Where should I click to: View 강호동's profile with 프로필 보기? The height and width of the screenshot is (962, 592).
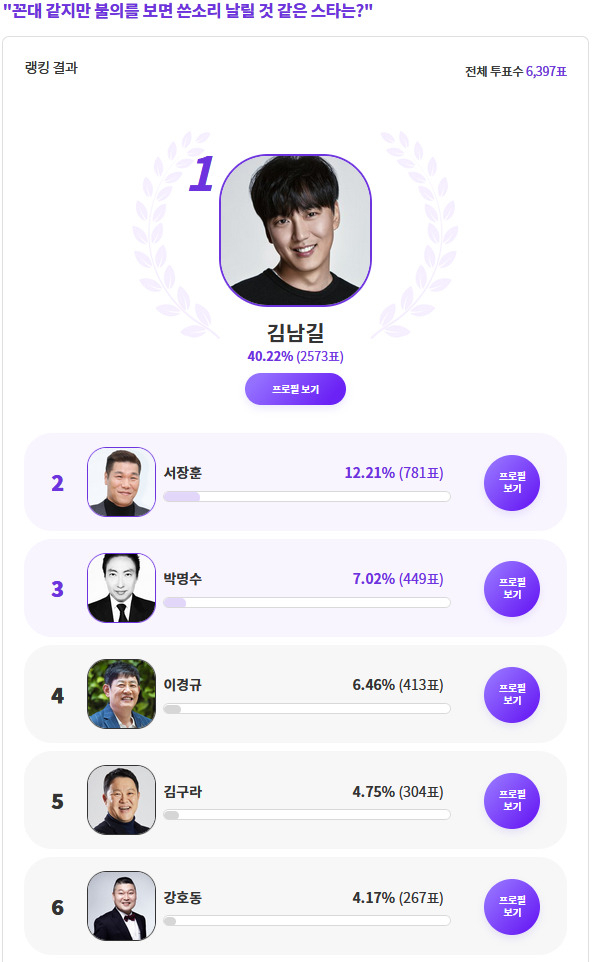pyautogui.click(x=512, y=907)
